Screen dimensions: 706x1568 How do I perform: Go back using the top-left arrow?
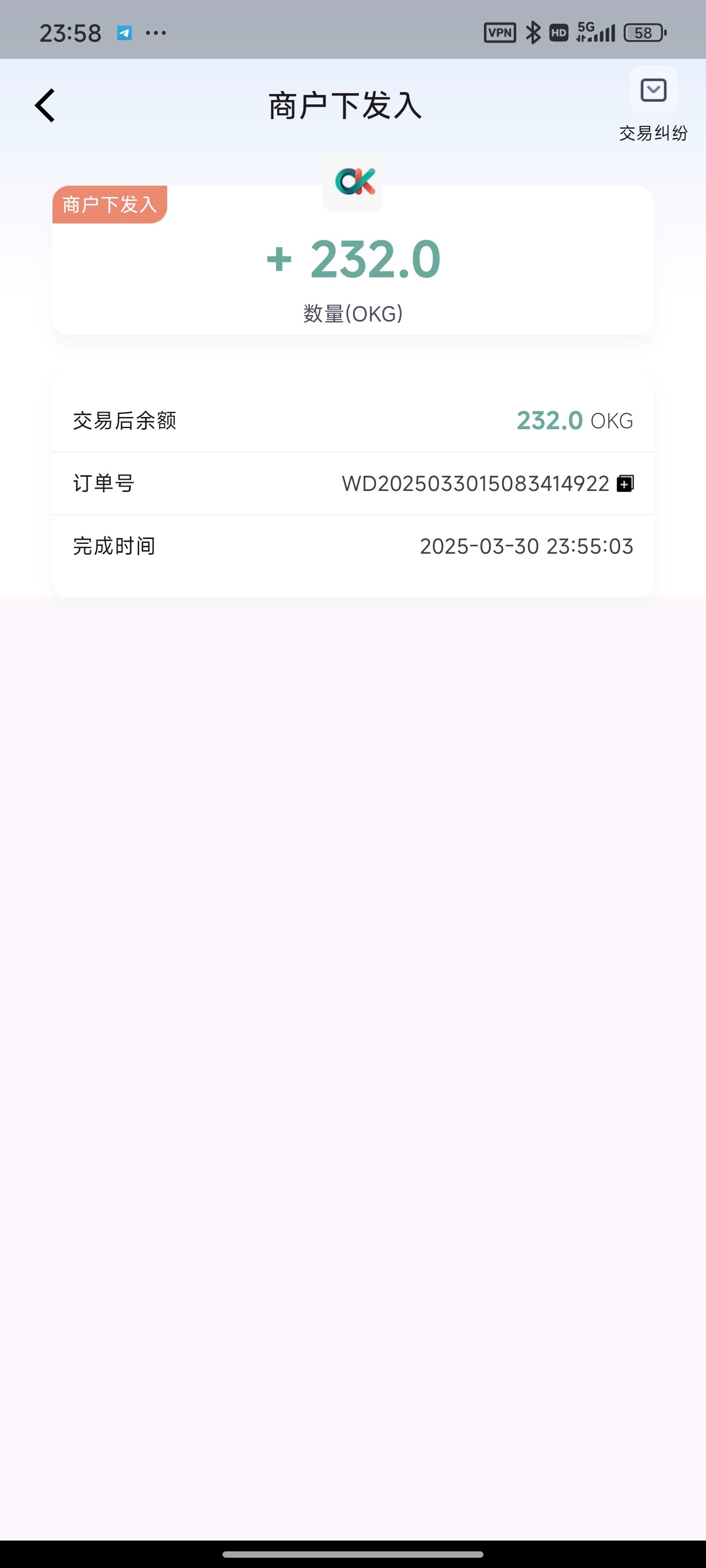tap(45, 105)
